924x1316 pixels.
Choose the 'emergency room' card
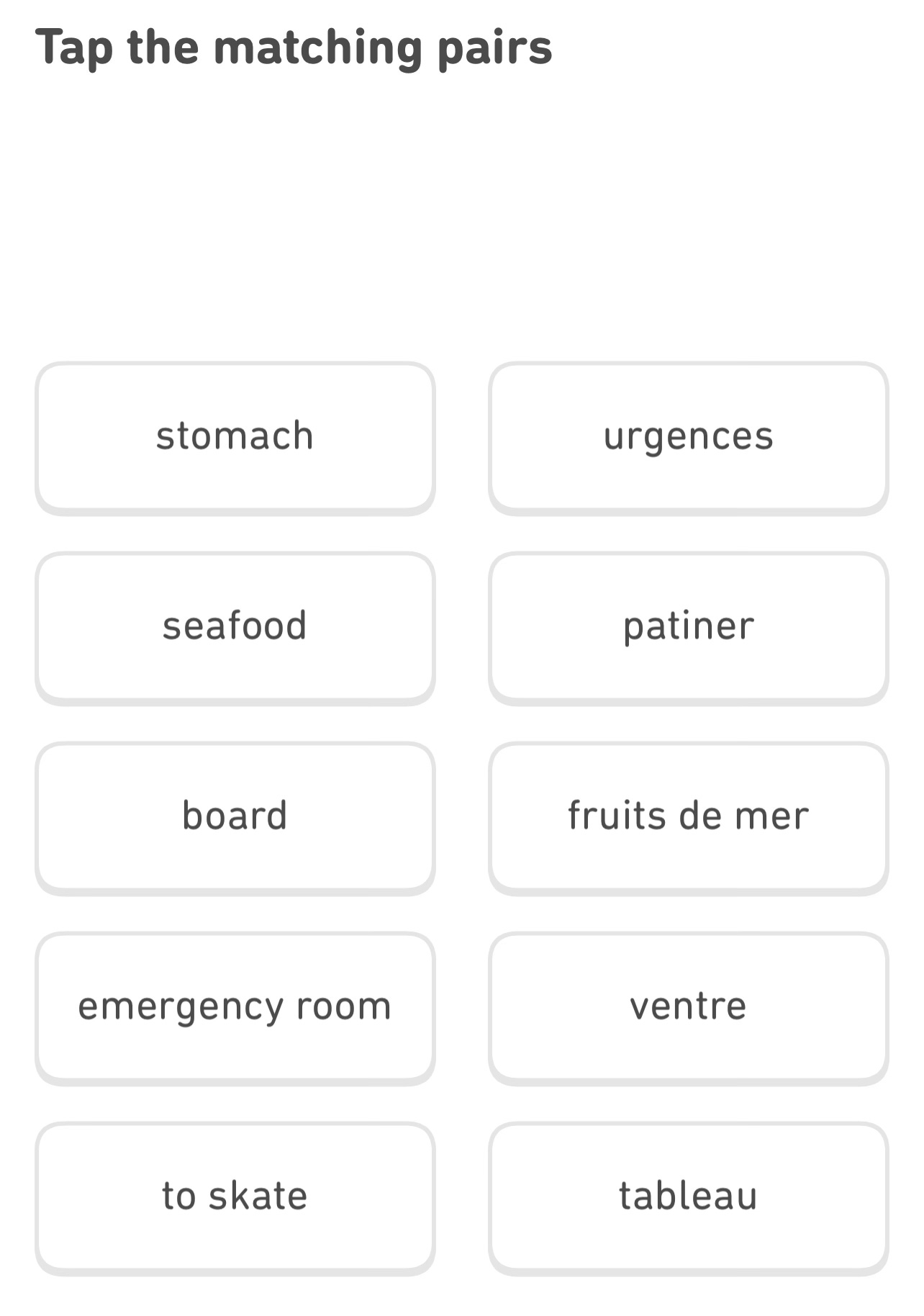coord(235,1006)
